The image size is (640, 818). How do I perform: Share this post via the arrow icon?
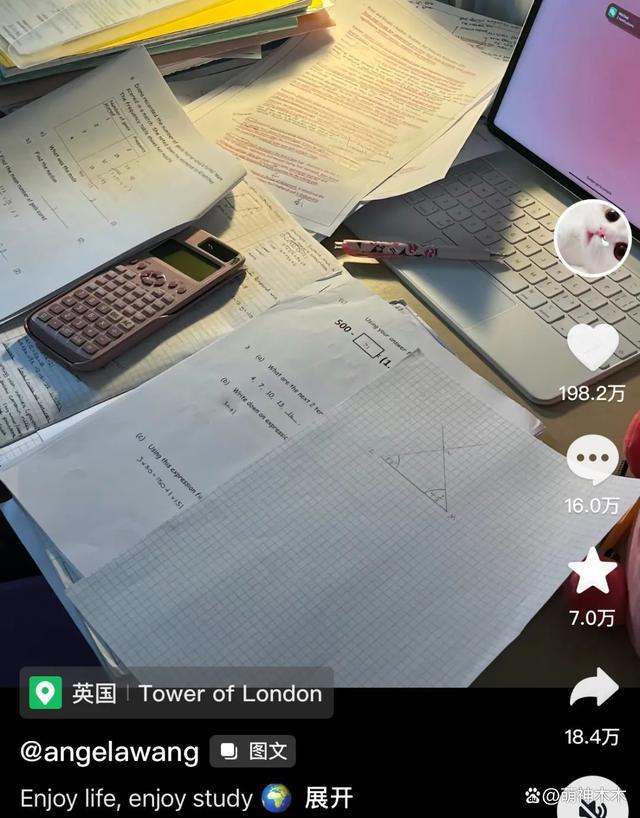pyautogui.click(x=592, y=688)
